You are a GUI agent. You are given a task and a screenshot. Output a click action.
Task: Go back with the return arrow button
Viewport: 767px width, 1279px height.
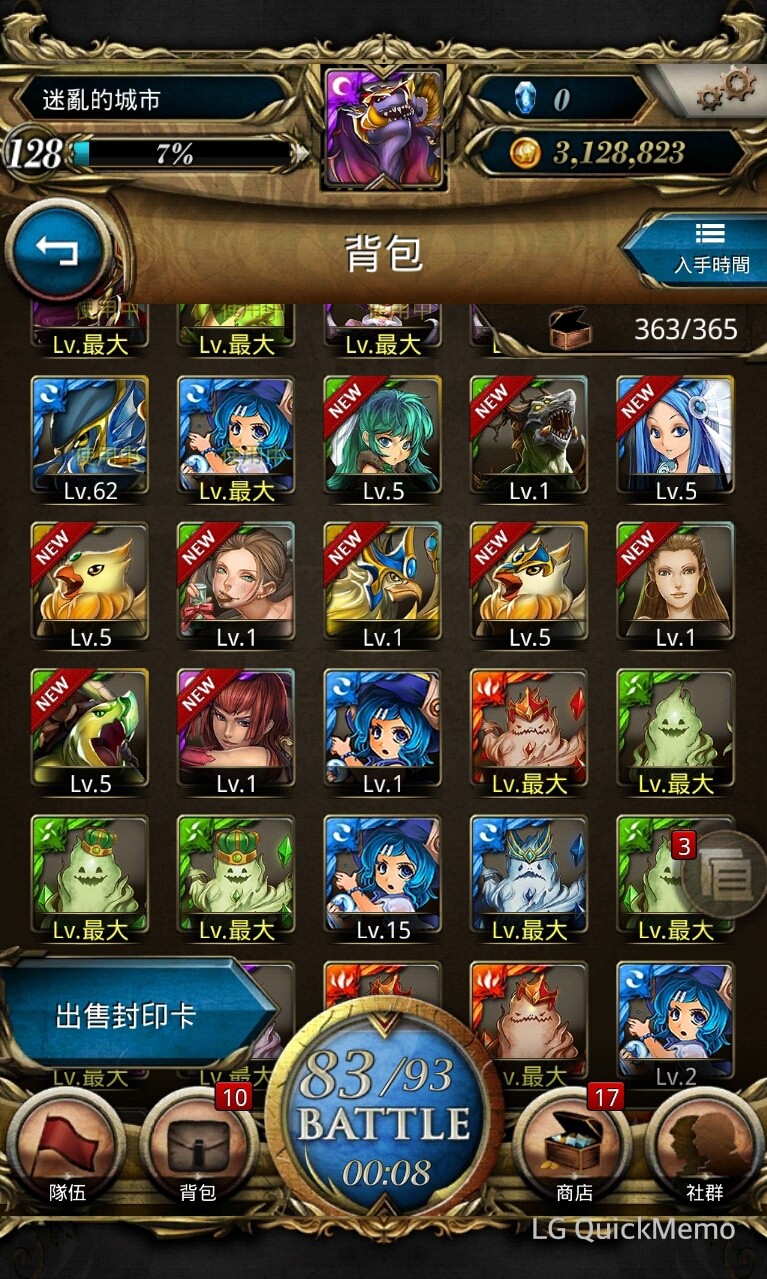point(58,250)
